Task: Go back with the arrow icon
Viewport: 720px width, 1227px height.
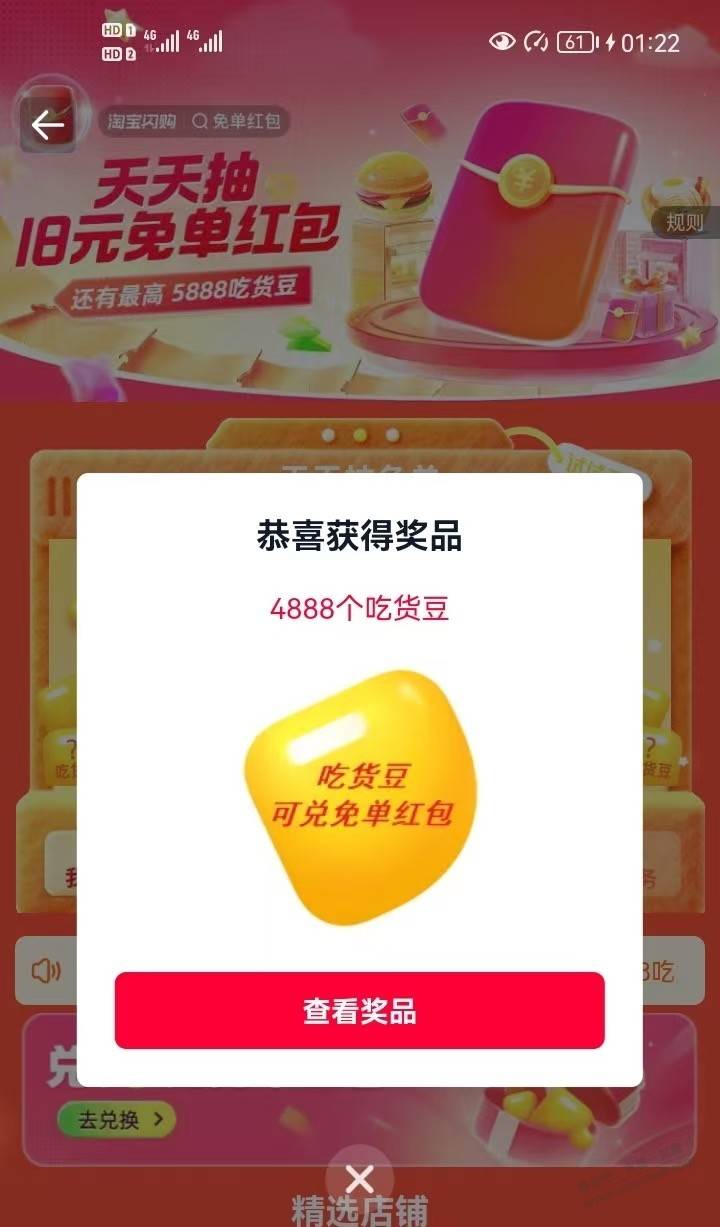Action: click(47, 125)
